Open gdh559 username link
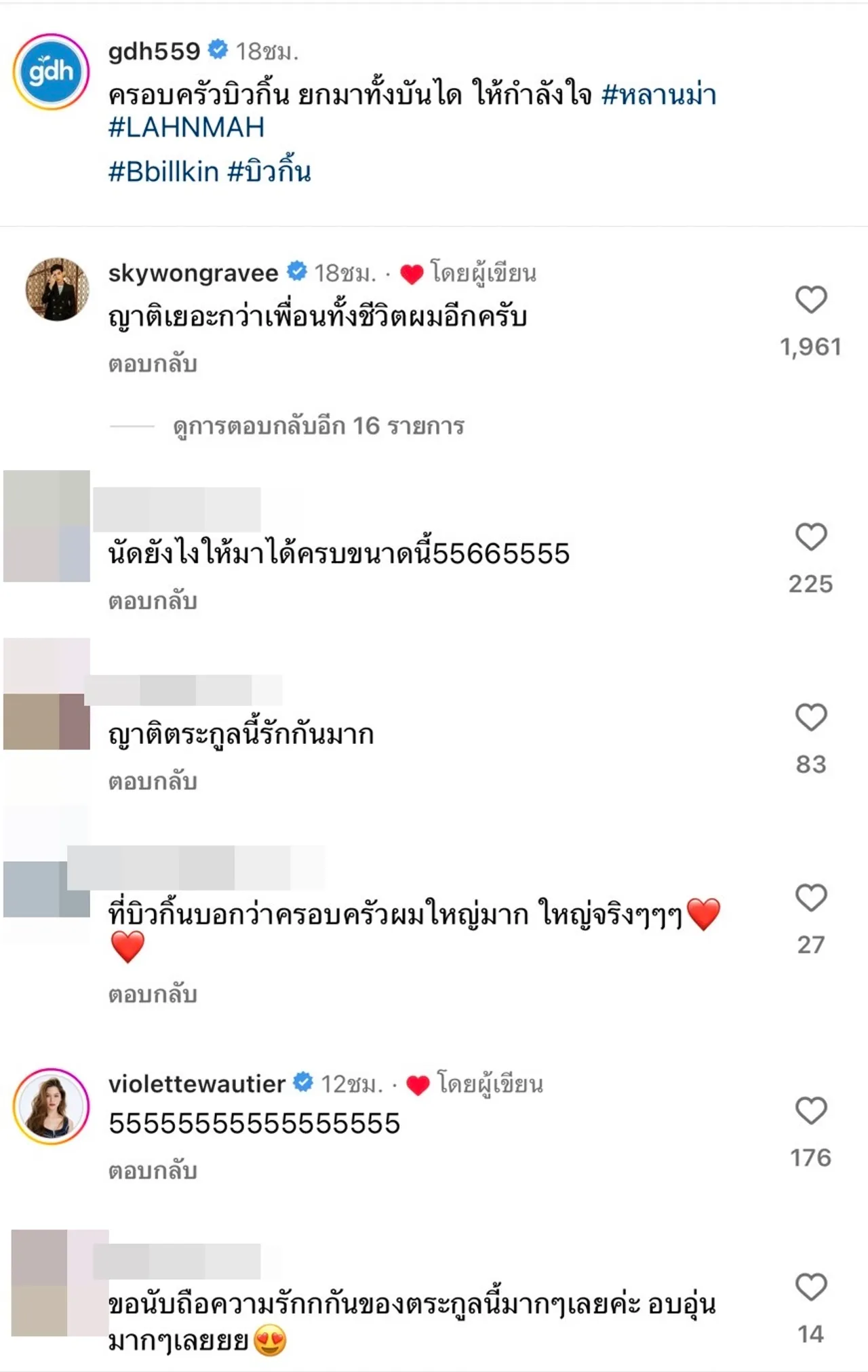Screen dimensions: 868x1372 [x=154, y=51]
